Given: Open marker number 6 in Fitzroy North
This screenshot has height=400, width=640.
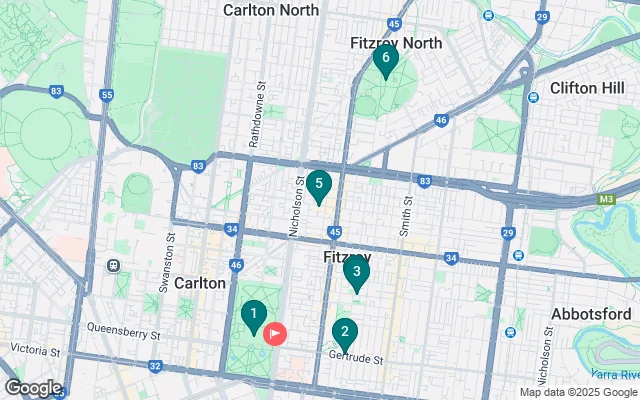Looking at the screenshot, I should [386, 58].
